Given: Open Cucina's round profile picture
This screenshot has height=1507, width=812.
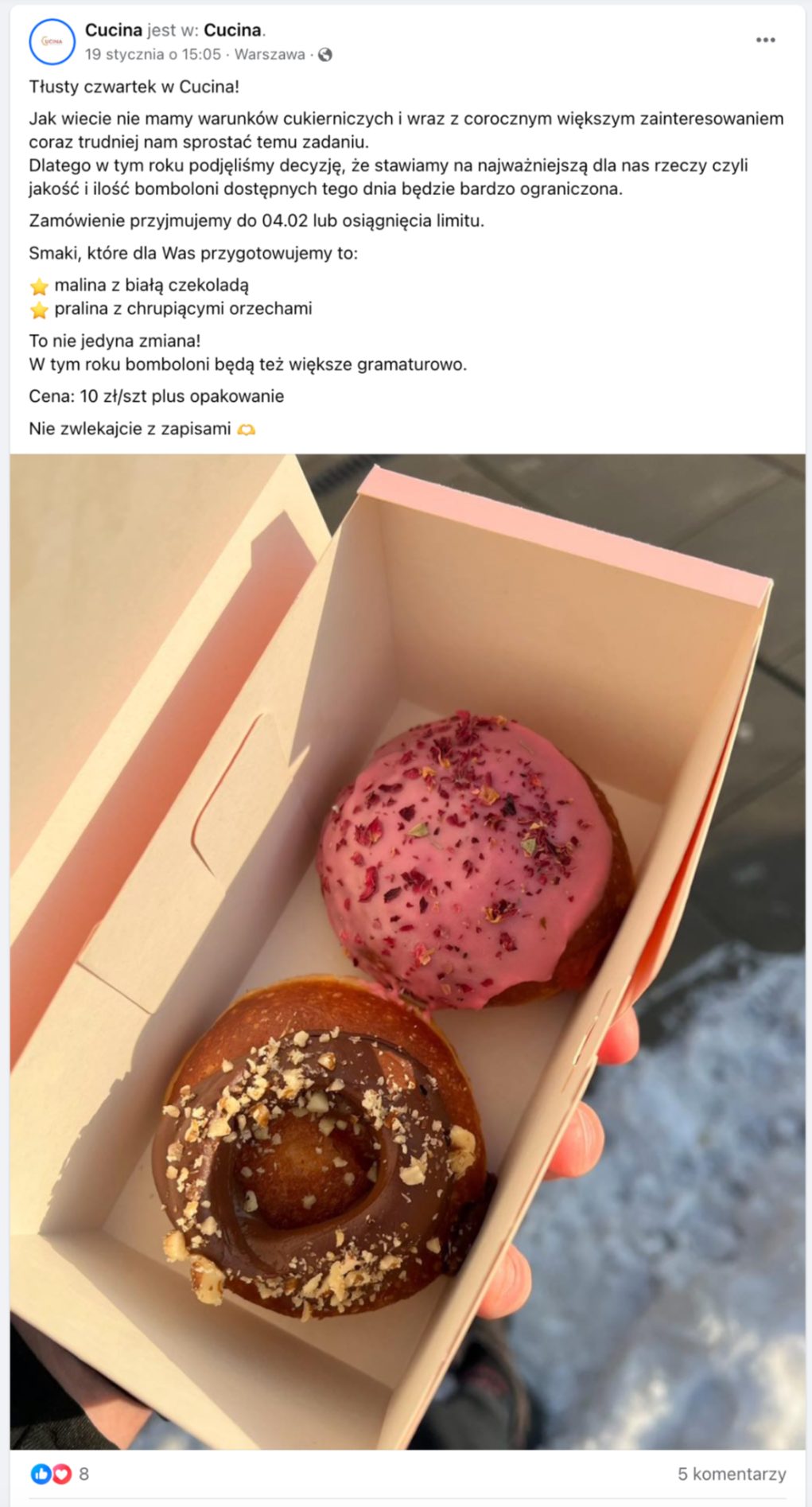Looking at the screenshot, I should 52,41.
